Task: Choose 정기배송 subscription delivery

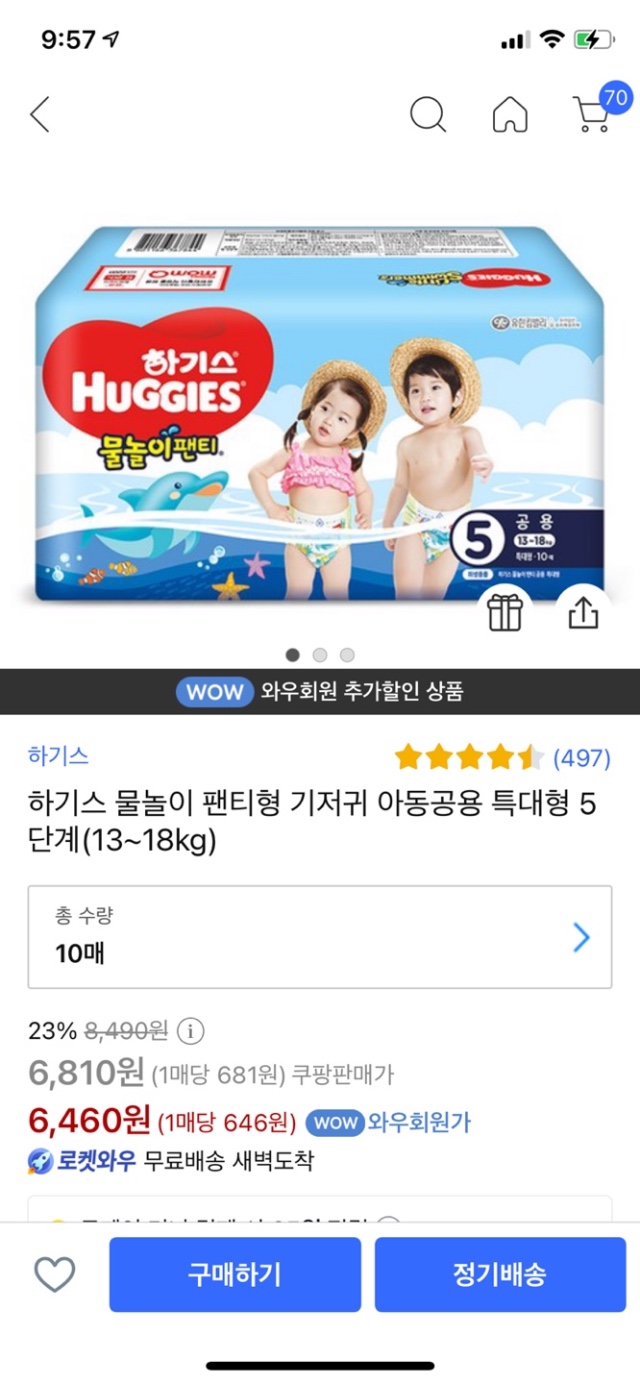Action: click(x=500, y=1274)
